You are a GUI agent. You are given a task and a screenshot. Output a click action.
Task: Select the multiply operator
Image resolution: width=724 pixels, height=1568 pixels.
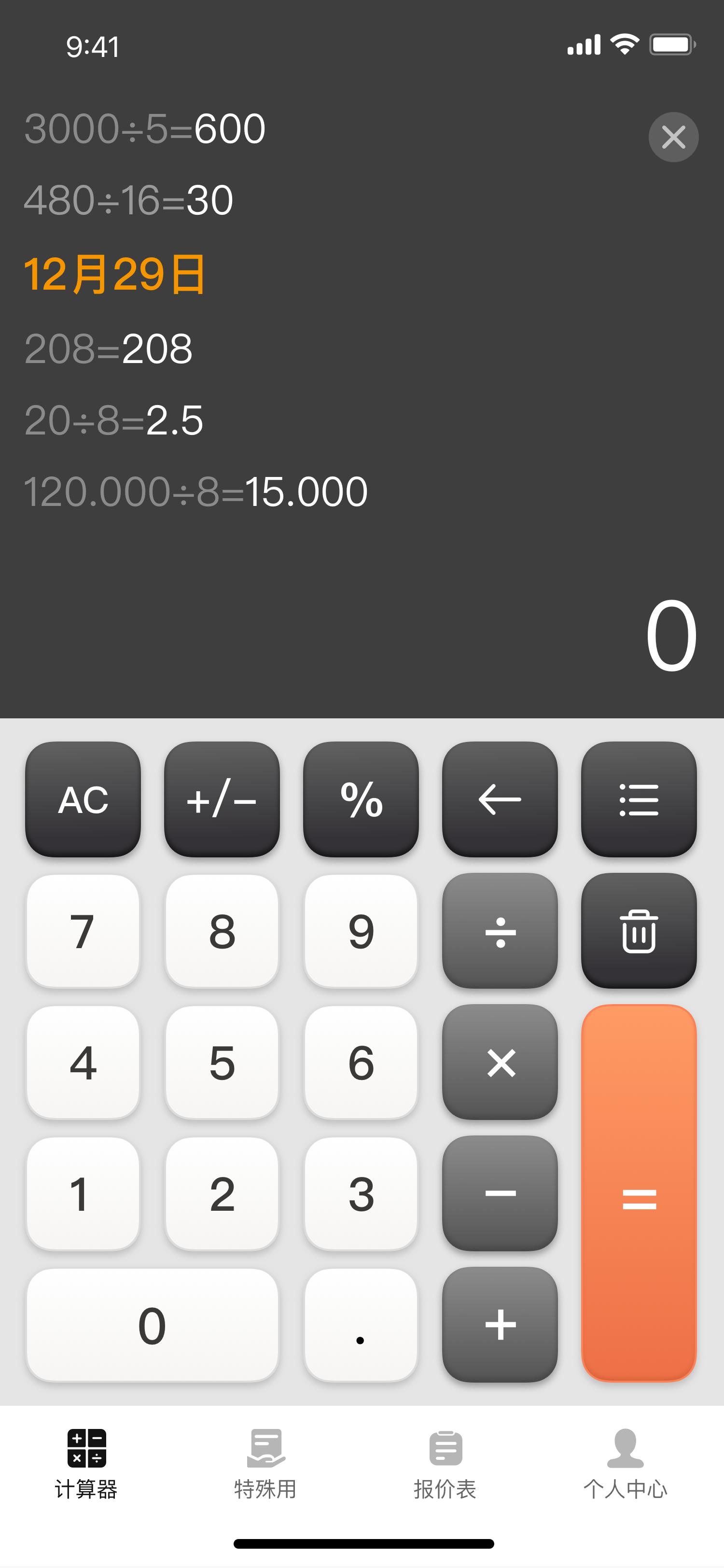[x=500, y=1062]
